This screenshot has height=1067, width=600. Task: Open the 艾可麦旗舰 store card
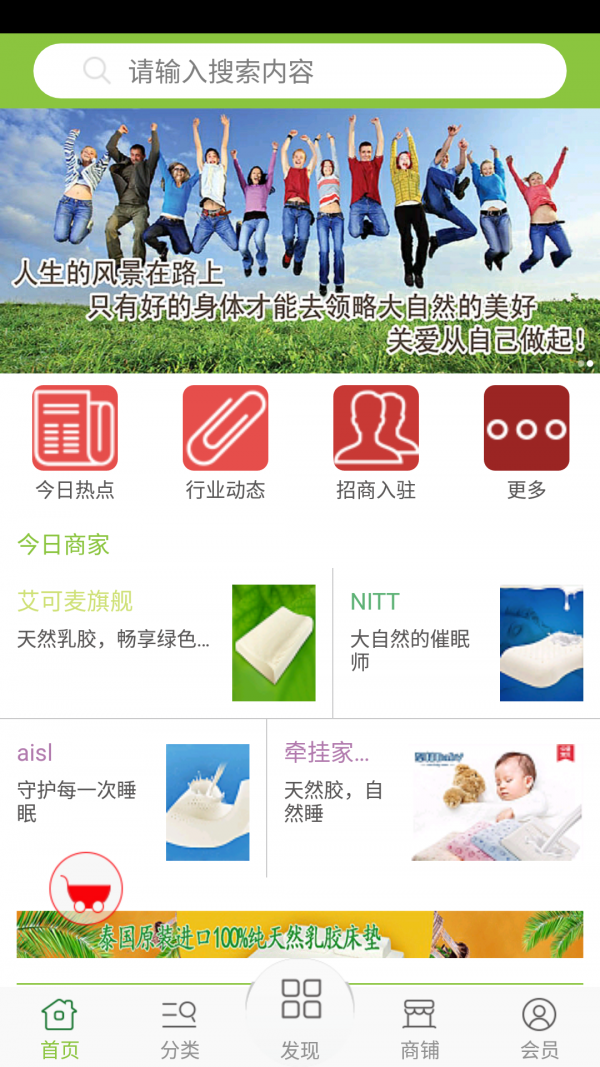click(x=166, y=642)
